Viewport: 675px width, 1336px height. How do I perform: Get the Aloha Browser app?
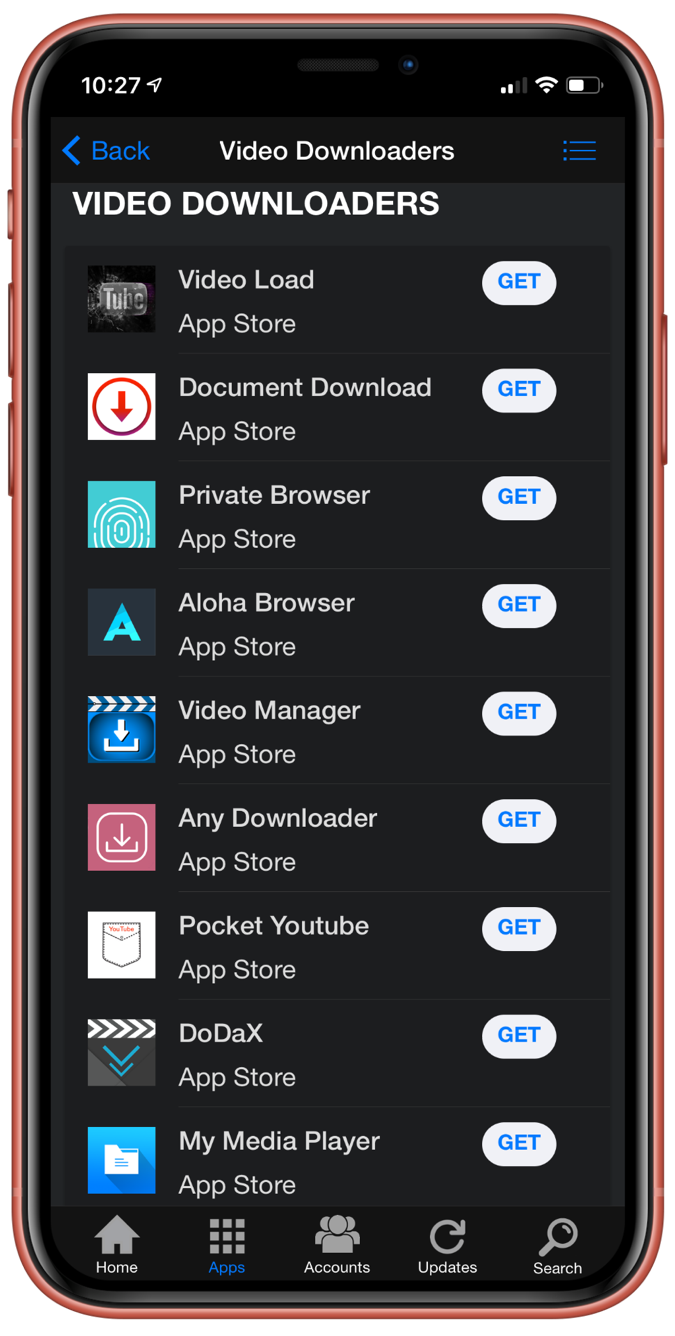click(x=518, y=605)
